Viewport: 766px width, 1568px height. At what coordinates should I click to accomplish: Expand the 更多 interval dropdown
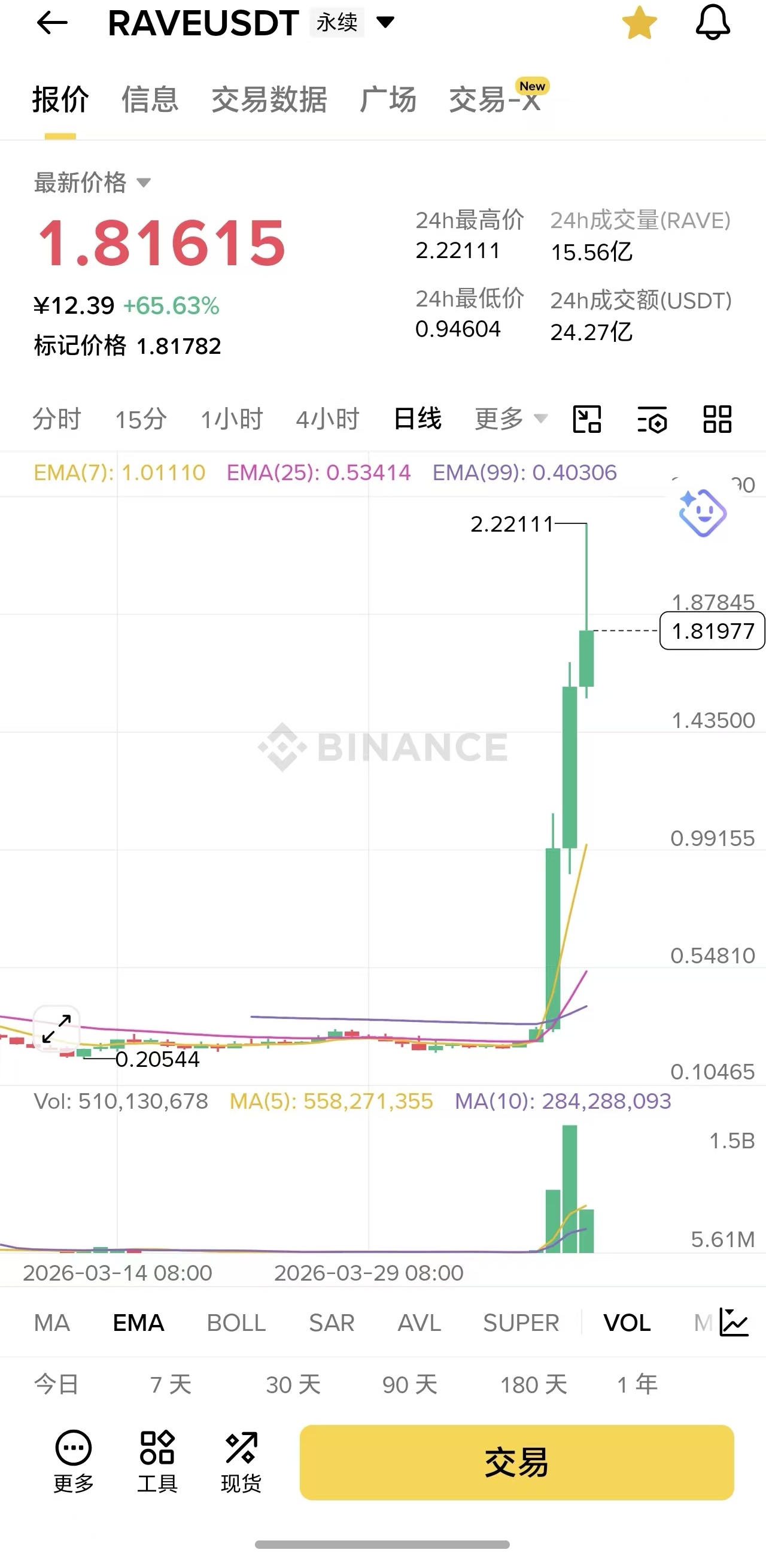[510, 420]
